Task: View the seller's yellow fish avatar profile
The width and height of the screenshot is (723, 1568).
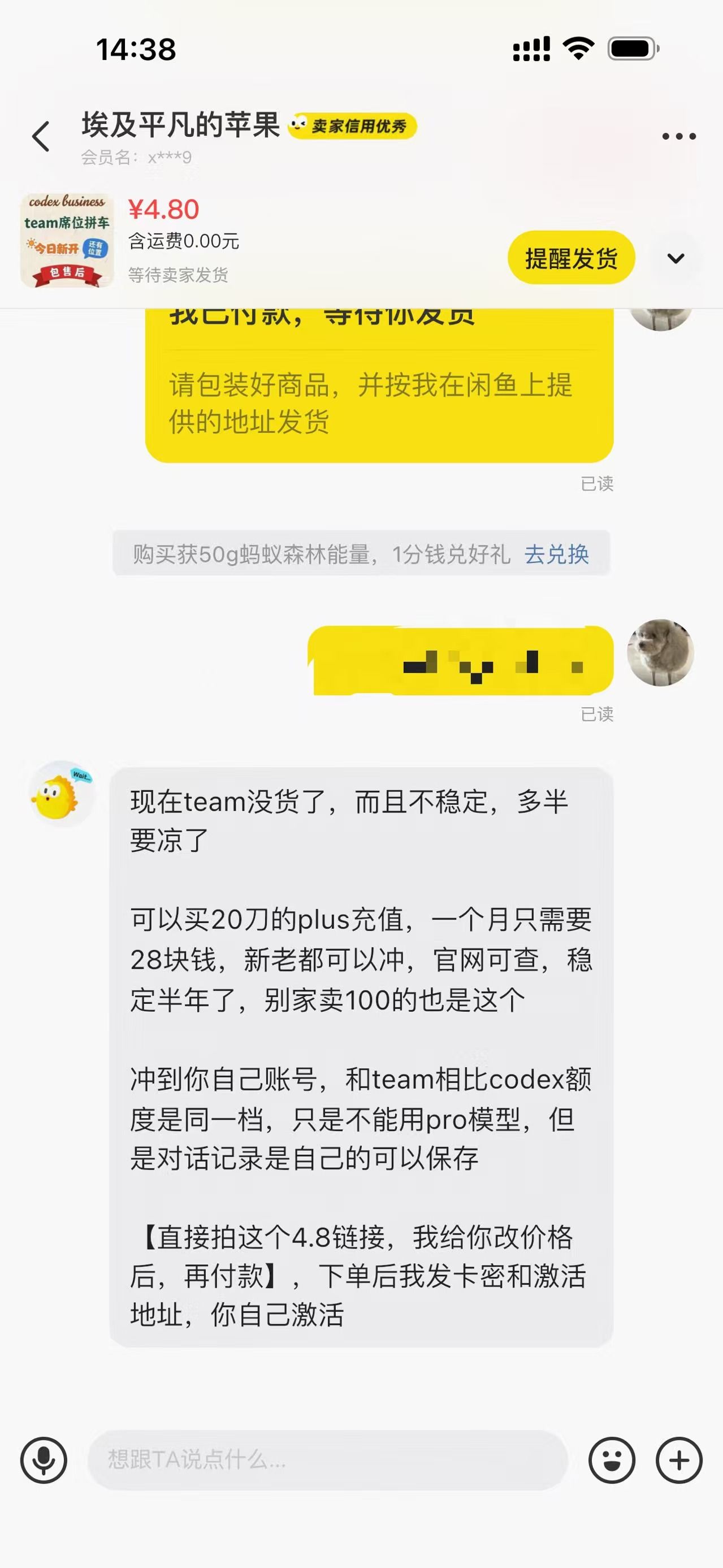Action: click(62, 793)
